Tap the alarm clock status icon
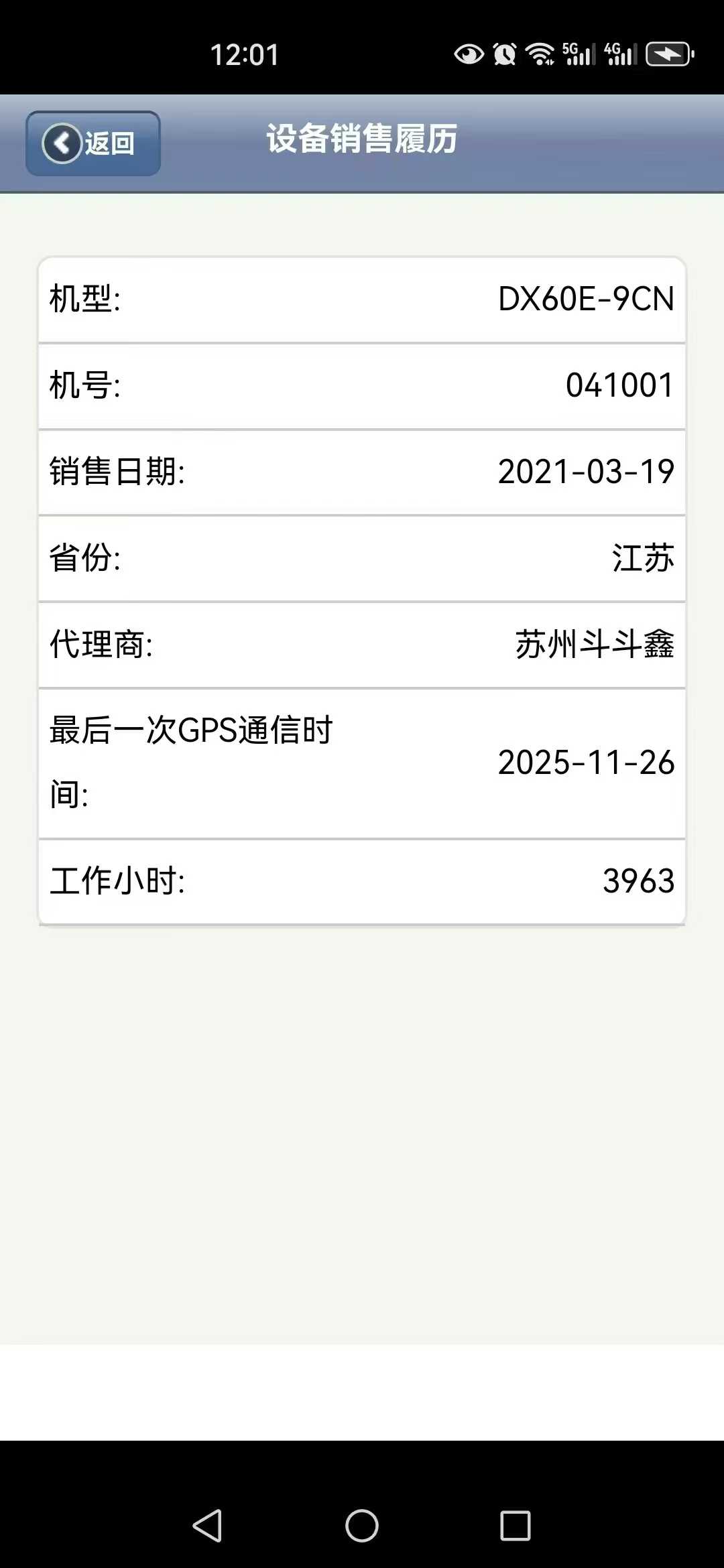The width and height of the screenshot is (724, 1568). tap(503, 52)
